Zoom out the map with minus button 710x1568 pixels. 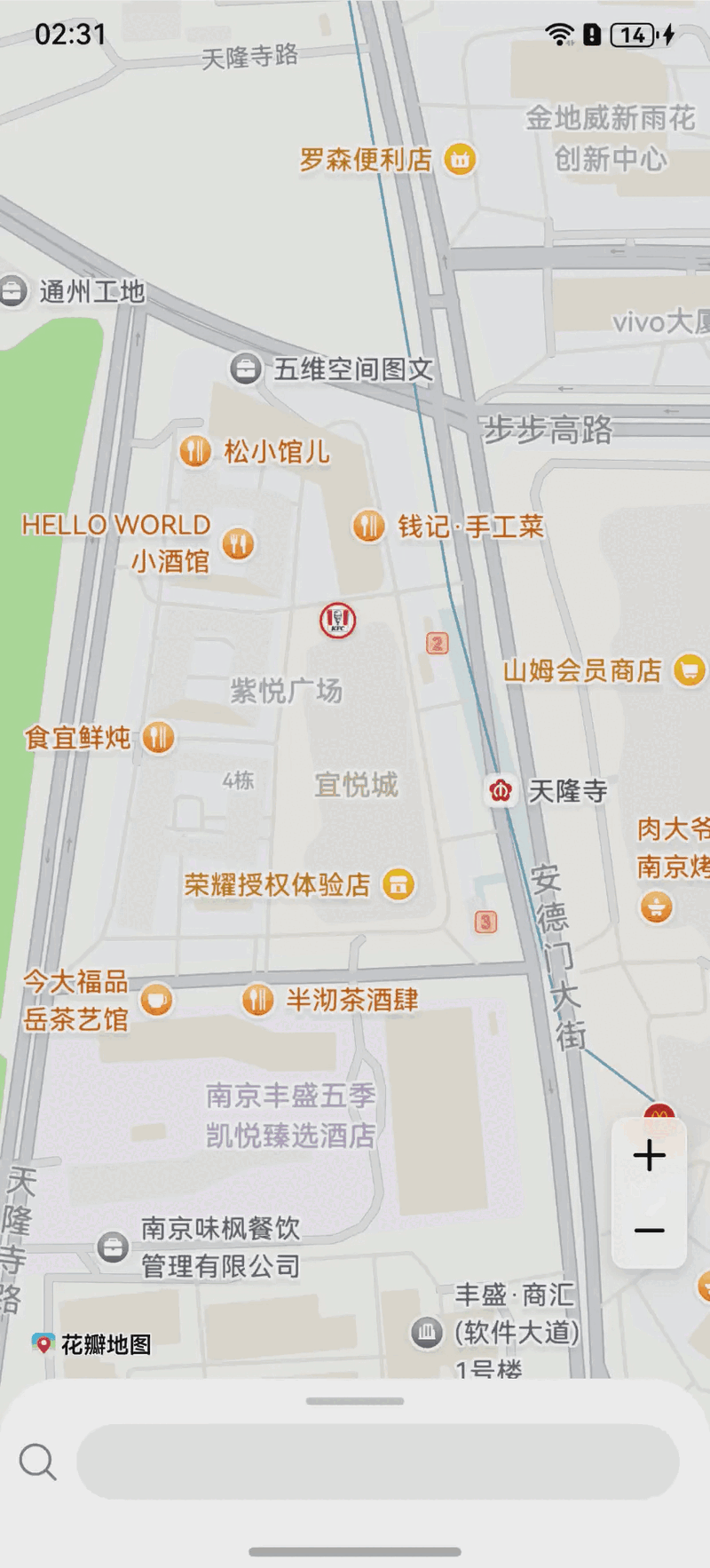(x=649, y=1231)
